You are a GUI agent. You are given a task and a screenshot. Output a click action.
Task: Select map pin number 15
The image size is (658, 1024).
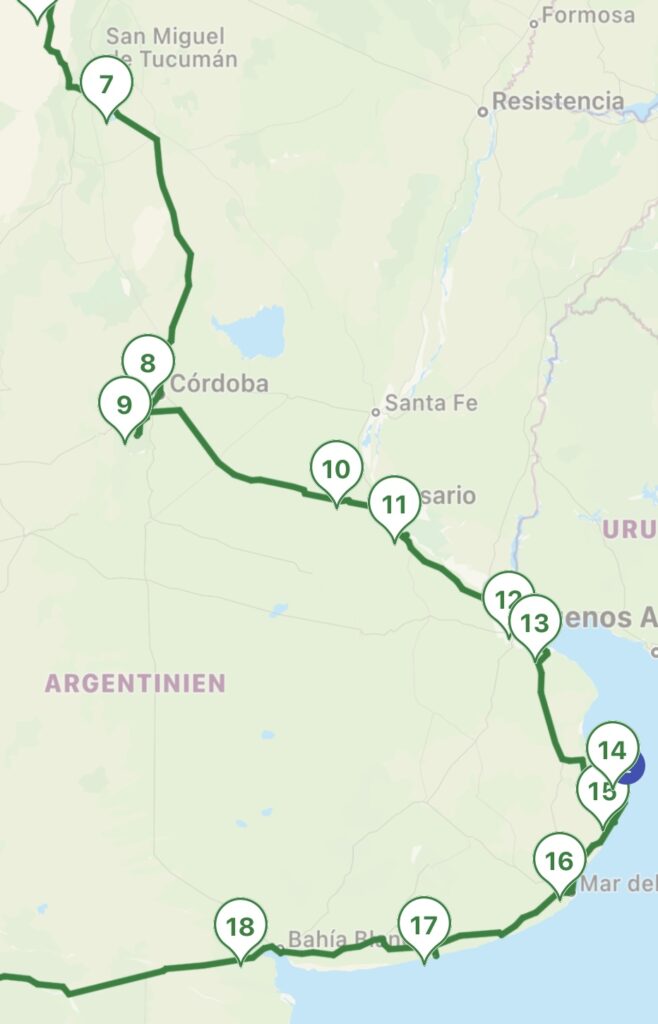tap(602, 791)
